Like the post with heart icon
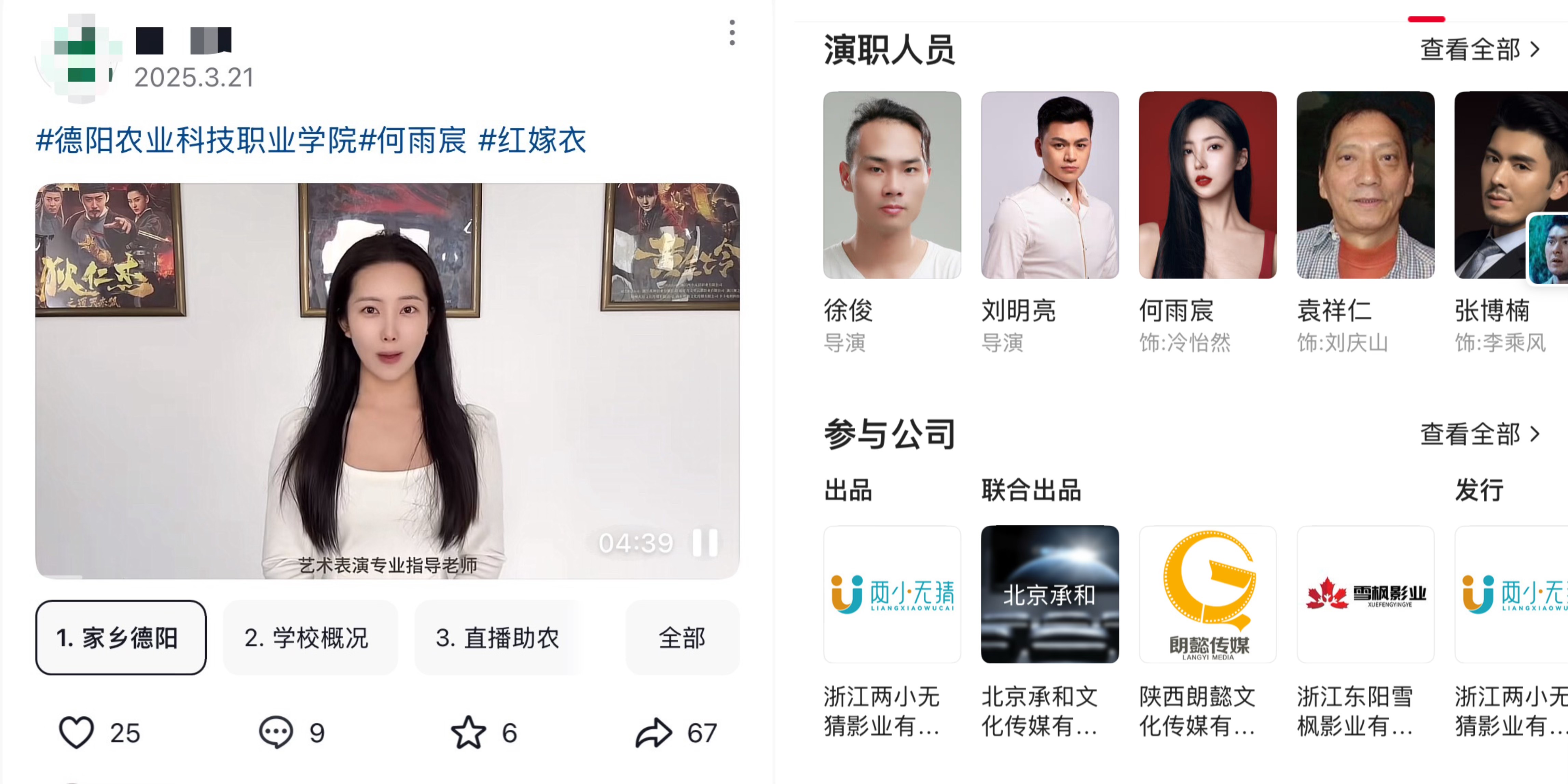Screen dimensions: 1568x784 tap(77, 732)
